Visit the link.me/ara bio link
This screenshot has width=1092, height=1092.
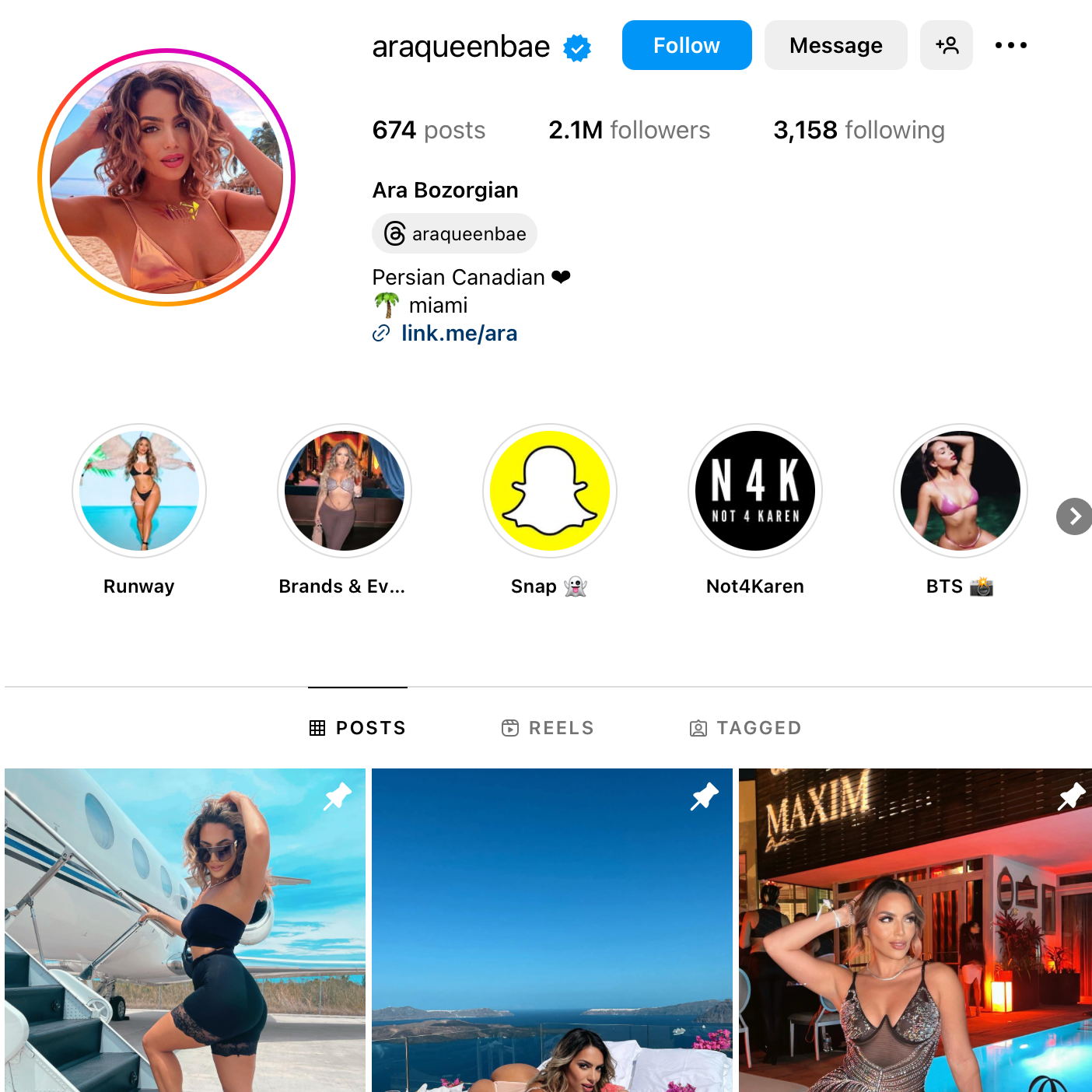(x=458, y=333)
